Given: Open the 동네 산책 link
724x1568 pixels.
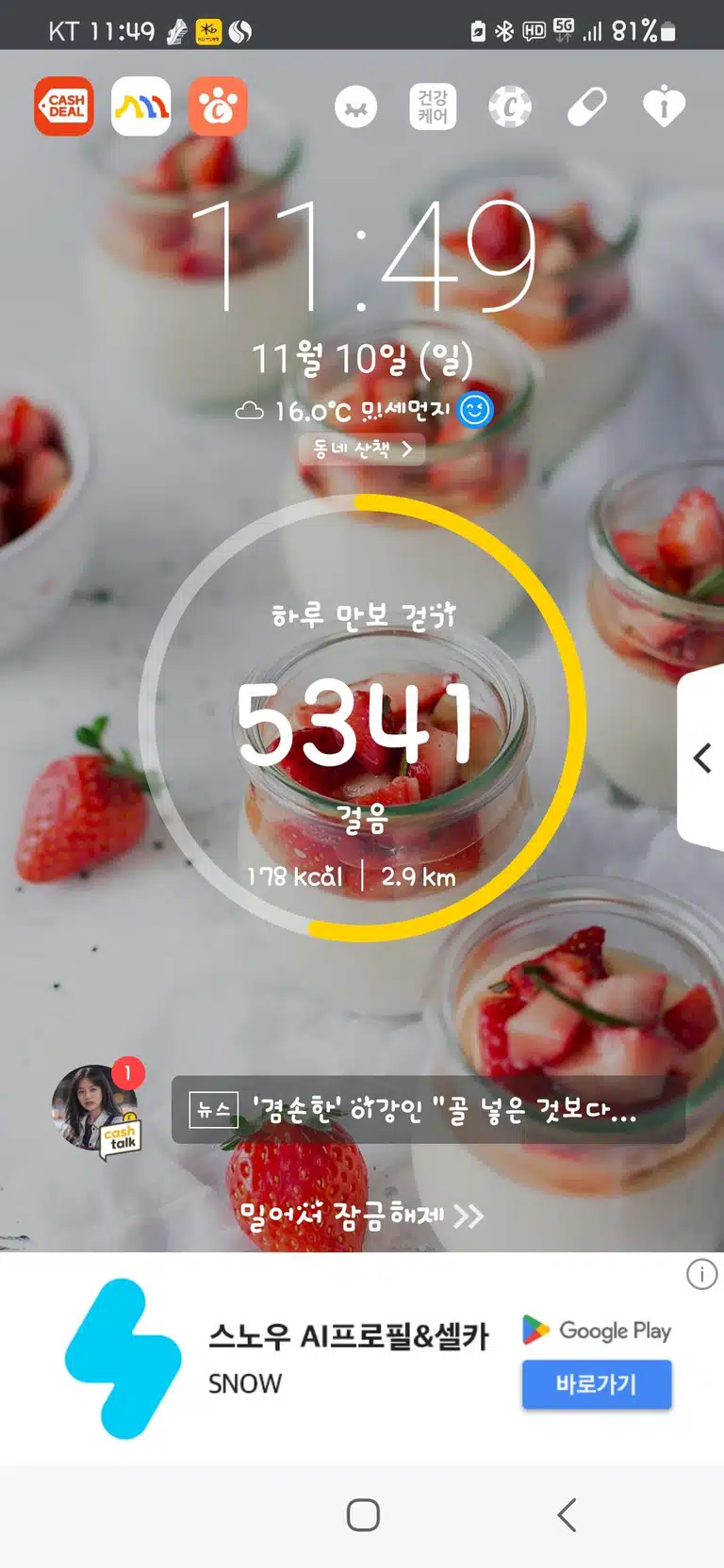Looking at the screenshot, I should (x=362, y=449).
